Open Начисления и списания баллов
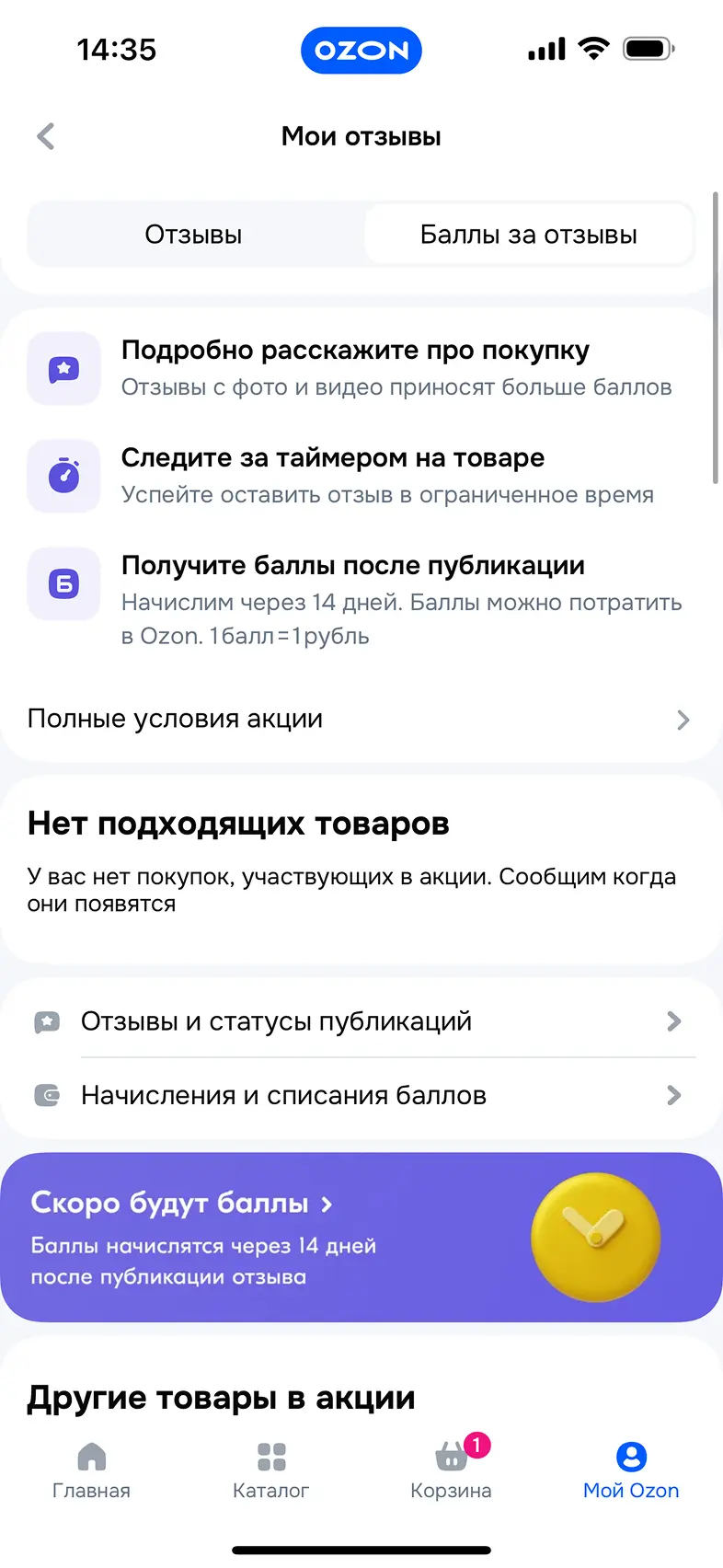The width and height of the screenshot is (723, 1568). tap(361, 1095)
